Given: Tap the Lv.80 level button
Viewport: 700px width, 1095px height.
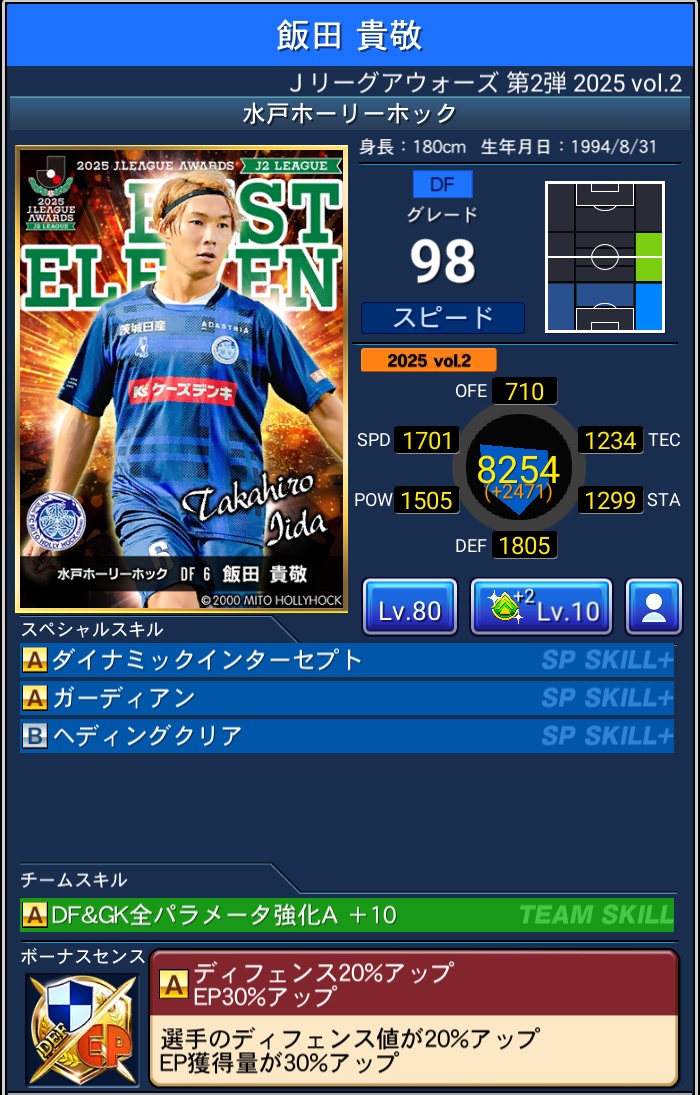Looking at the screenshot, I should tap(410, 607).
